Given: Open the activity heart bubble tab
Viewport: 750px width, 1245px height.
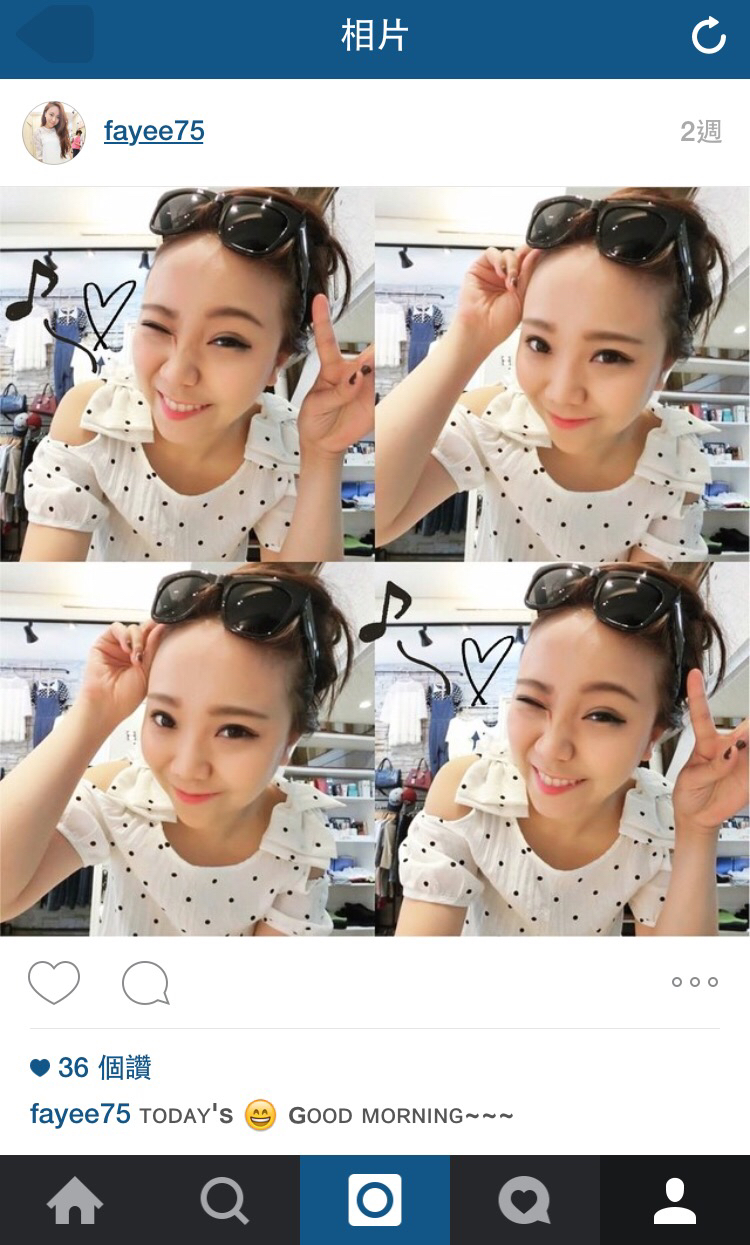Looking at the screenshot, I should pos(525,1200).
